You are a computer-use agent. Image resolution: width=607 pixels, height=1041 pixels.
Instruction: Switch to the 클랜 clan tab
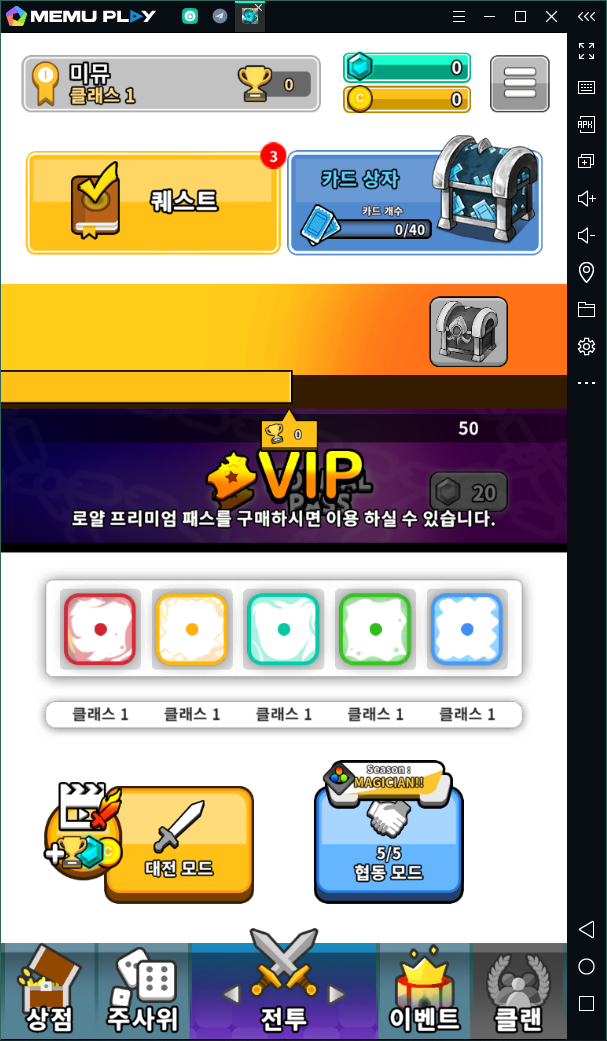(519, 992)
